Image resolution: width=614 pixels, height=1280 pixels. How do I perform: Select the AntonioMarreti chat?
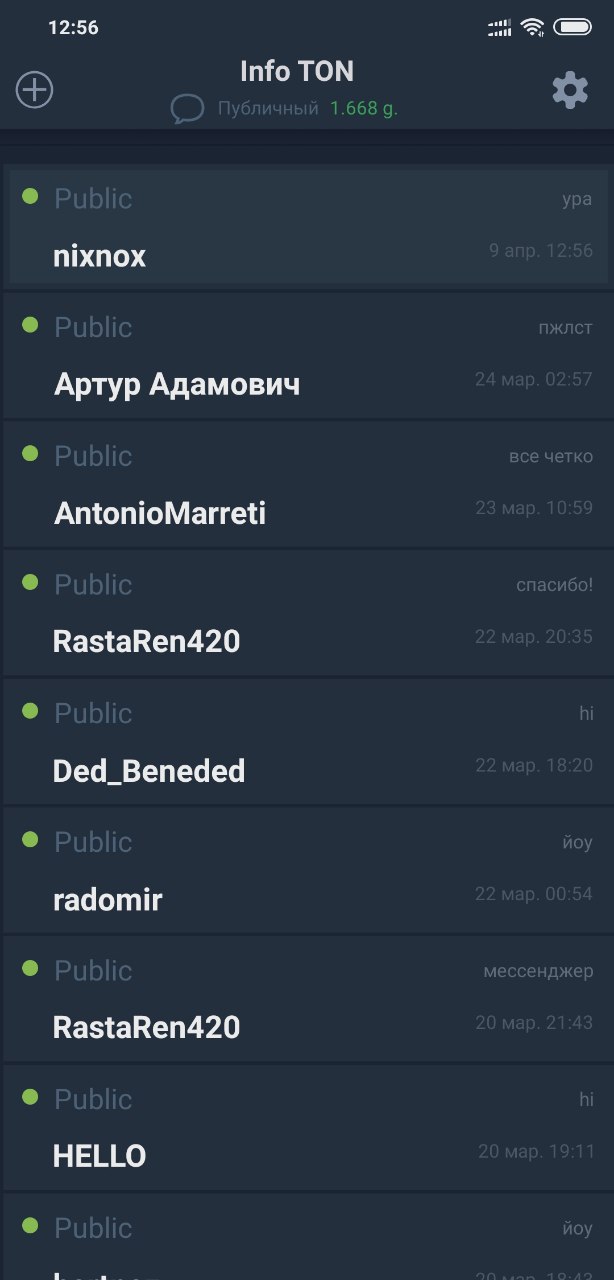click(x=307, y=485)
